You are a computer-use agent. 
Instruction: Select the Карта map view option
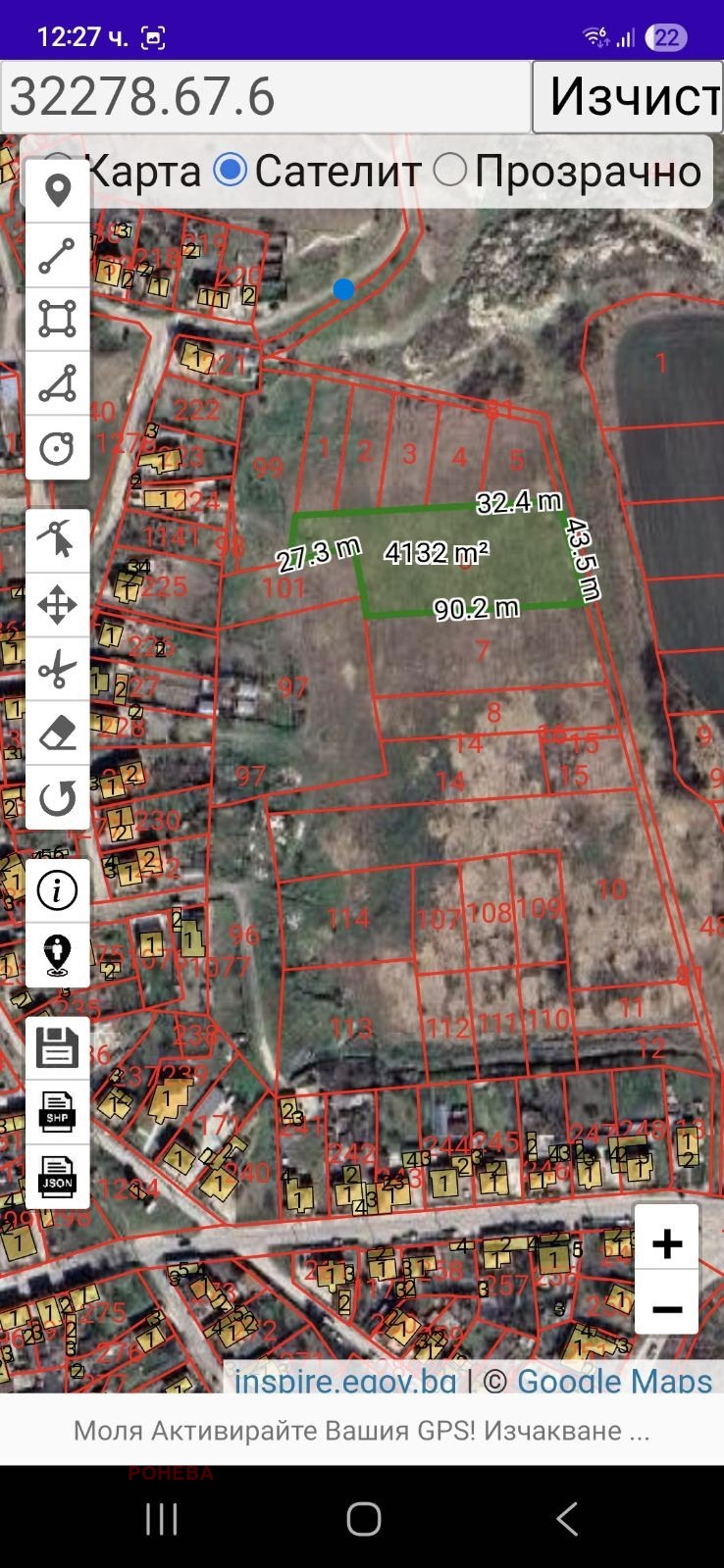61,171
